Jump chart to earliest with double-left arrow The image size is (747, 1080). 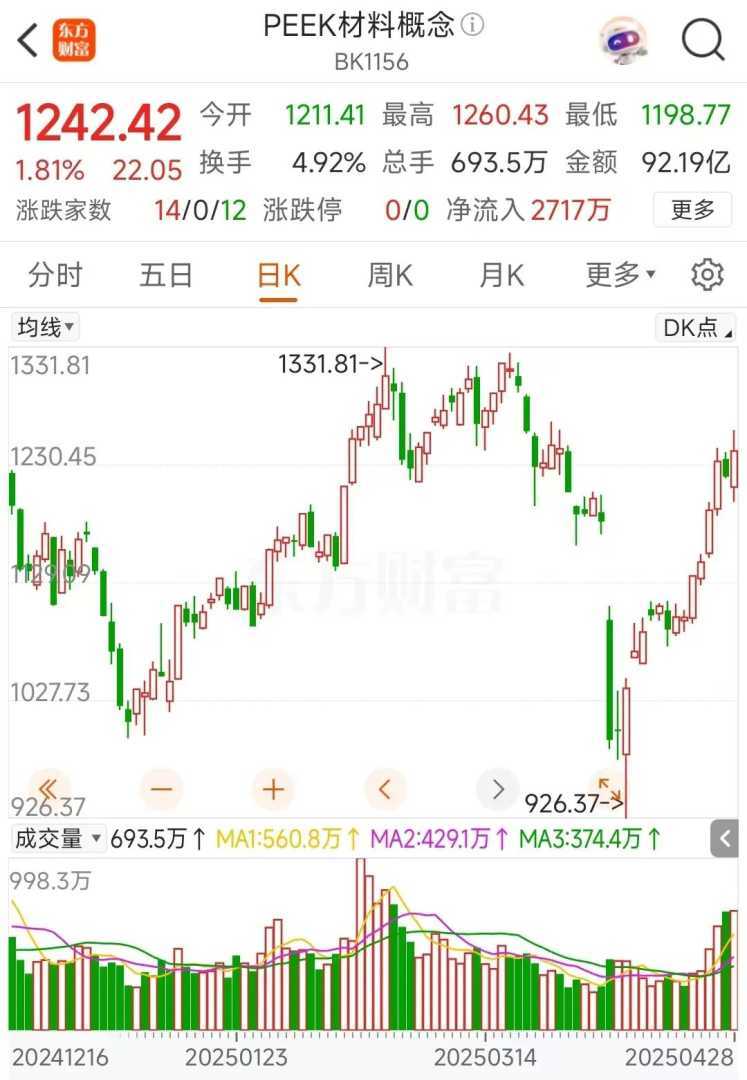click(x=49, y=789)
